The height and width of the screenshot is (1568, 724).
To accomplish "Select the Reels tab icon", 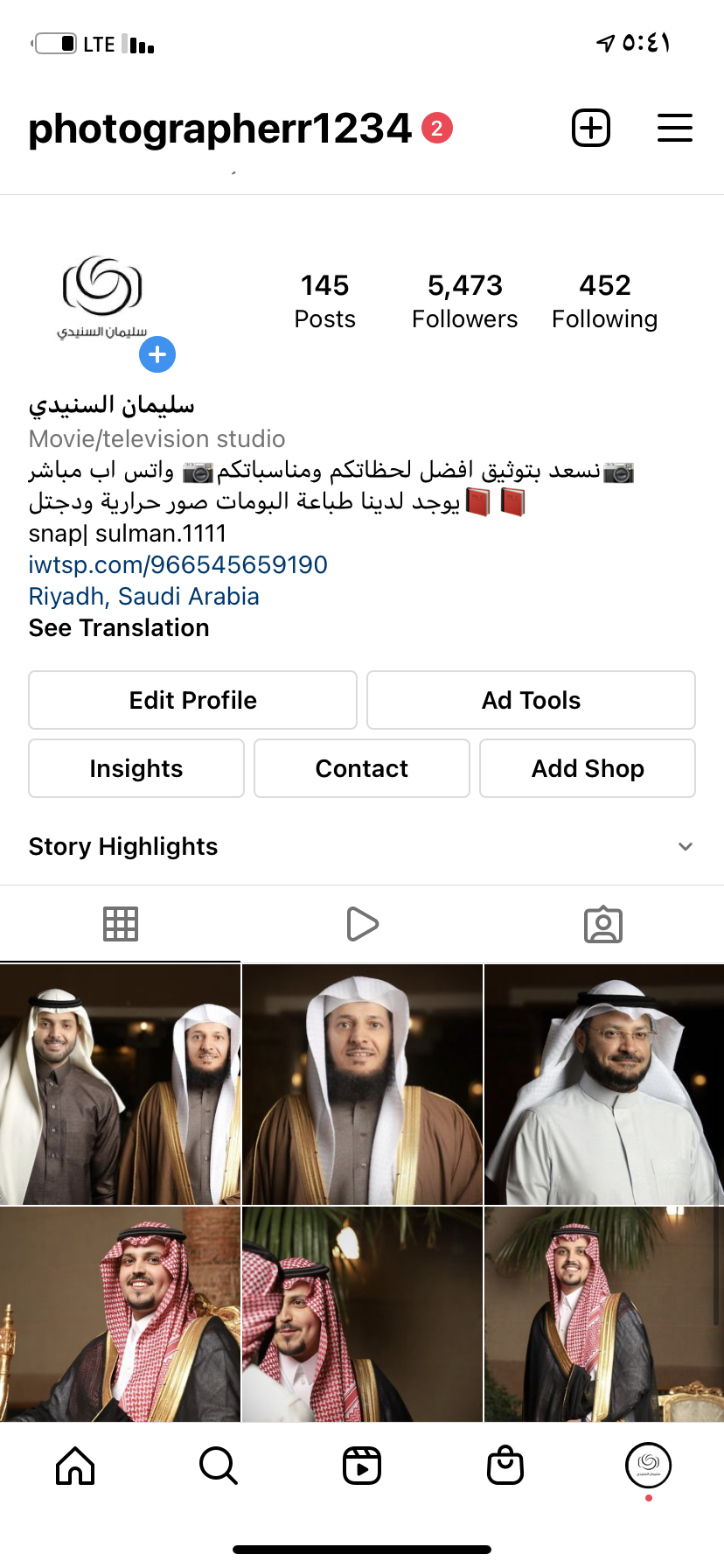I will [x=362, y=923].
